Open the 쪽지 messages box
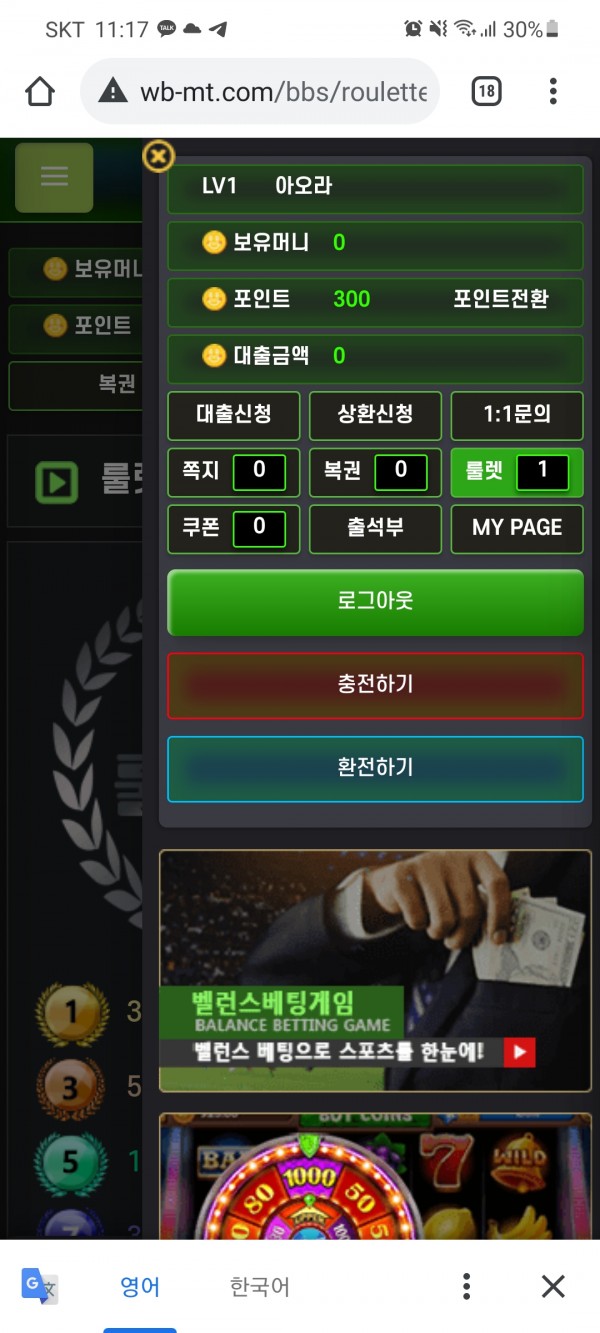The image size is (600, 1333). 233,471
